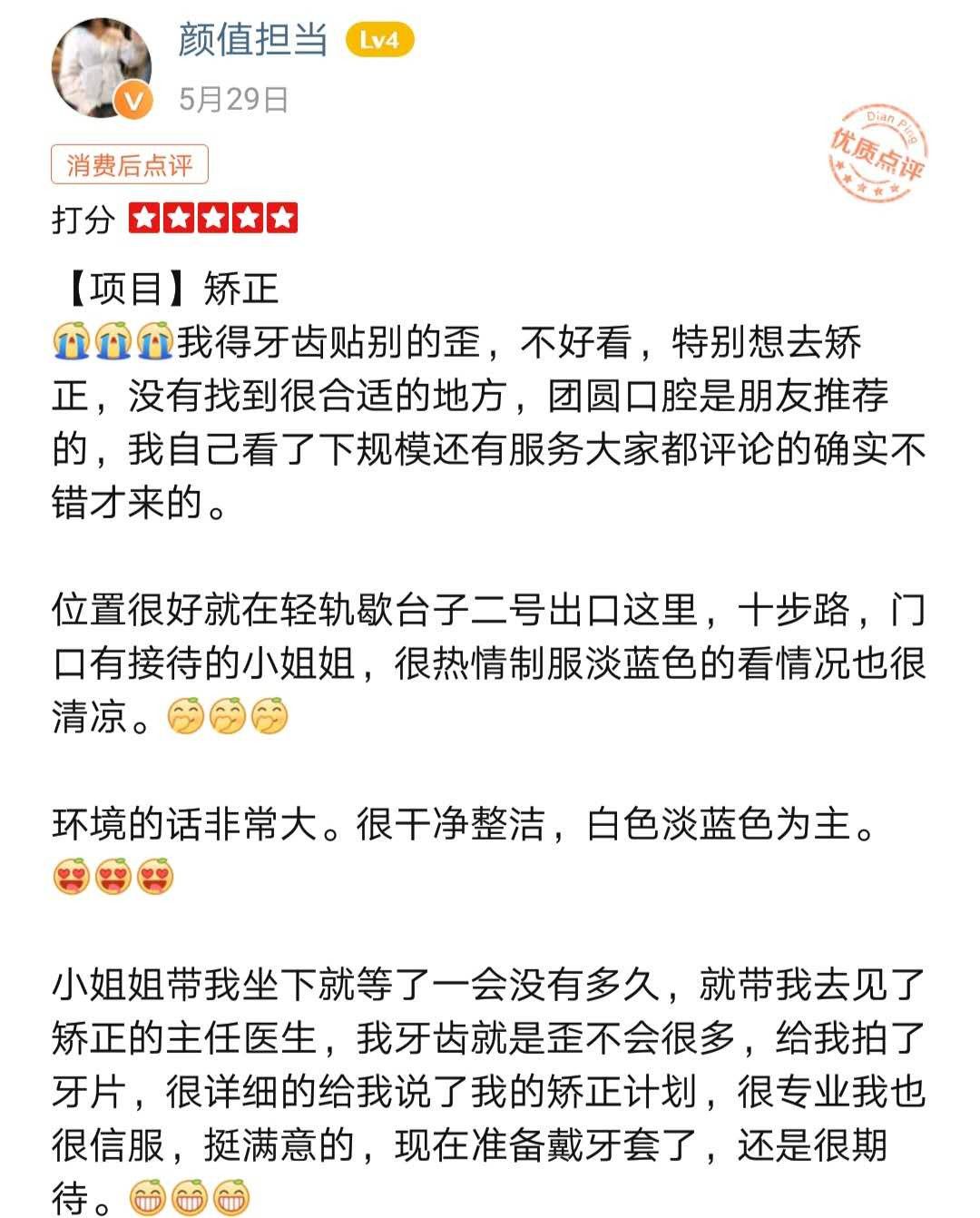This screenshot has width=980, height=1218.
Task: Select the fifth red star in the rating
Action: click(x=283, y=218)
